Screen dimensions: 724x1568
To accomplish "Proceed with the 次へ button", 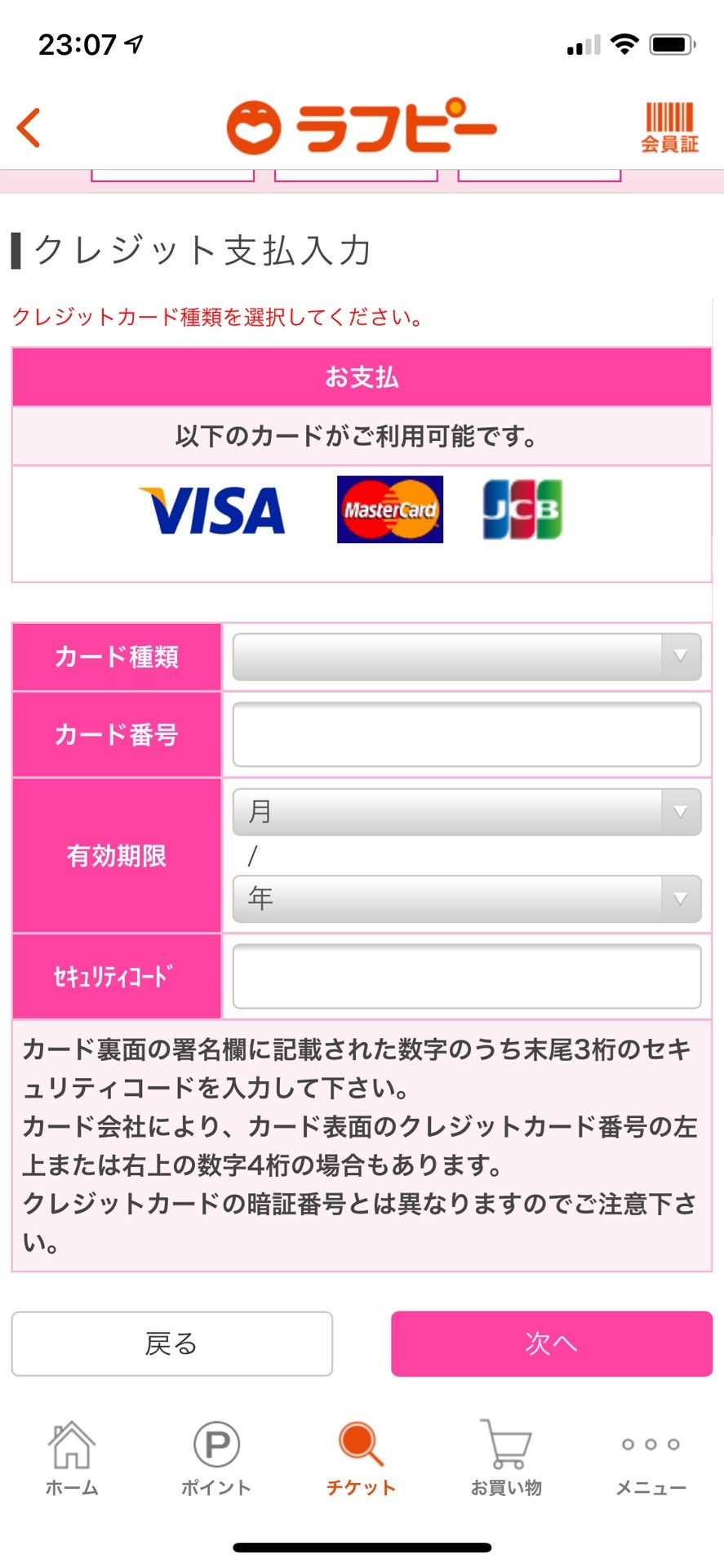I will 551,1343.
